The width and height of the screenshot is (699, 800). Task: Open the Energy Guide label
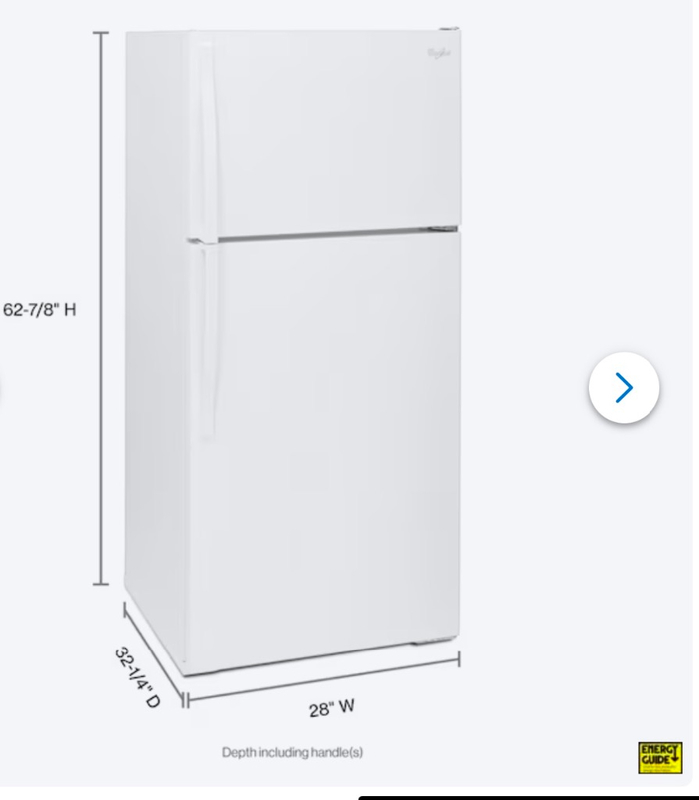tap(659, 757)
